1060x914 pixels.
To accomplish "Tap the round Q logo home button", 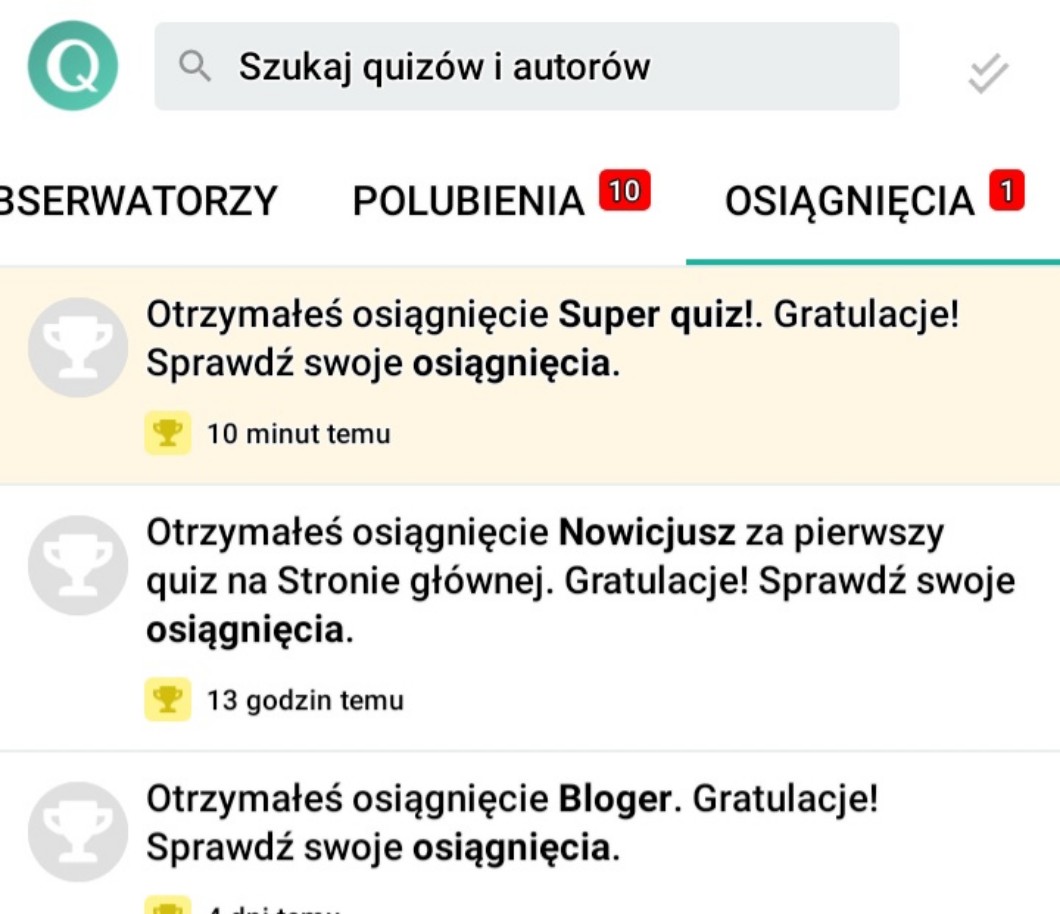I will 73,66.
